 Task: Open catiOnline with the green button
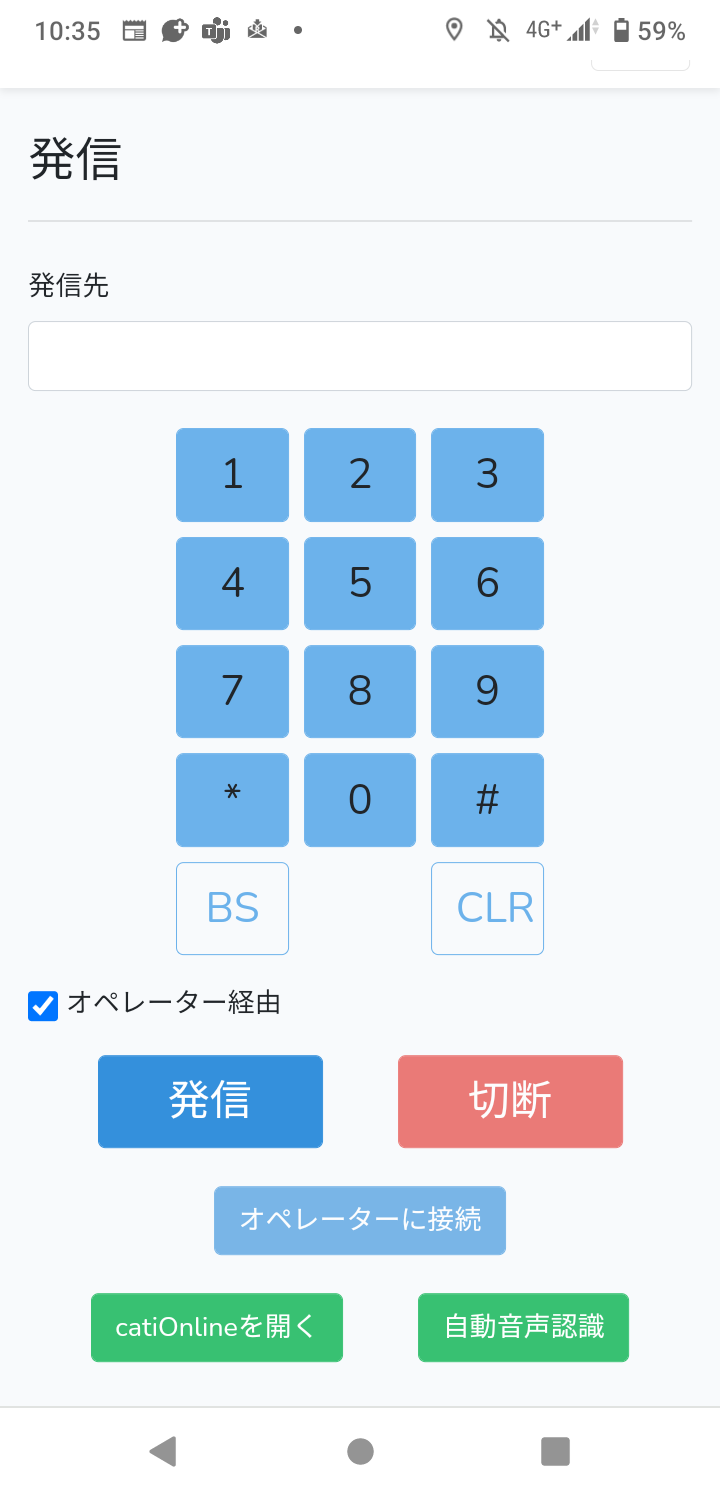(216, 1327)
